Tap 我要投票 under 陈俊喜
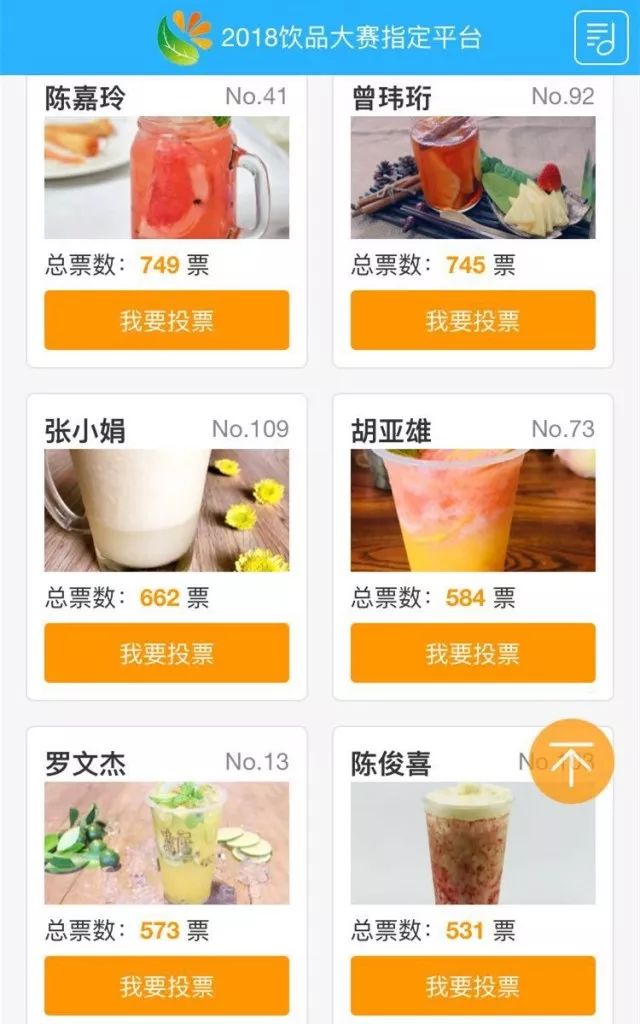 click(473, 985)
